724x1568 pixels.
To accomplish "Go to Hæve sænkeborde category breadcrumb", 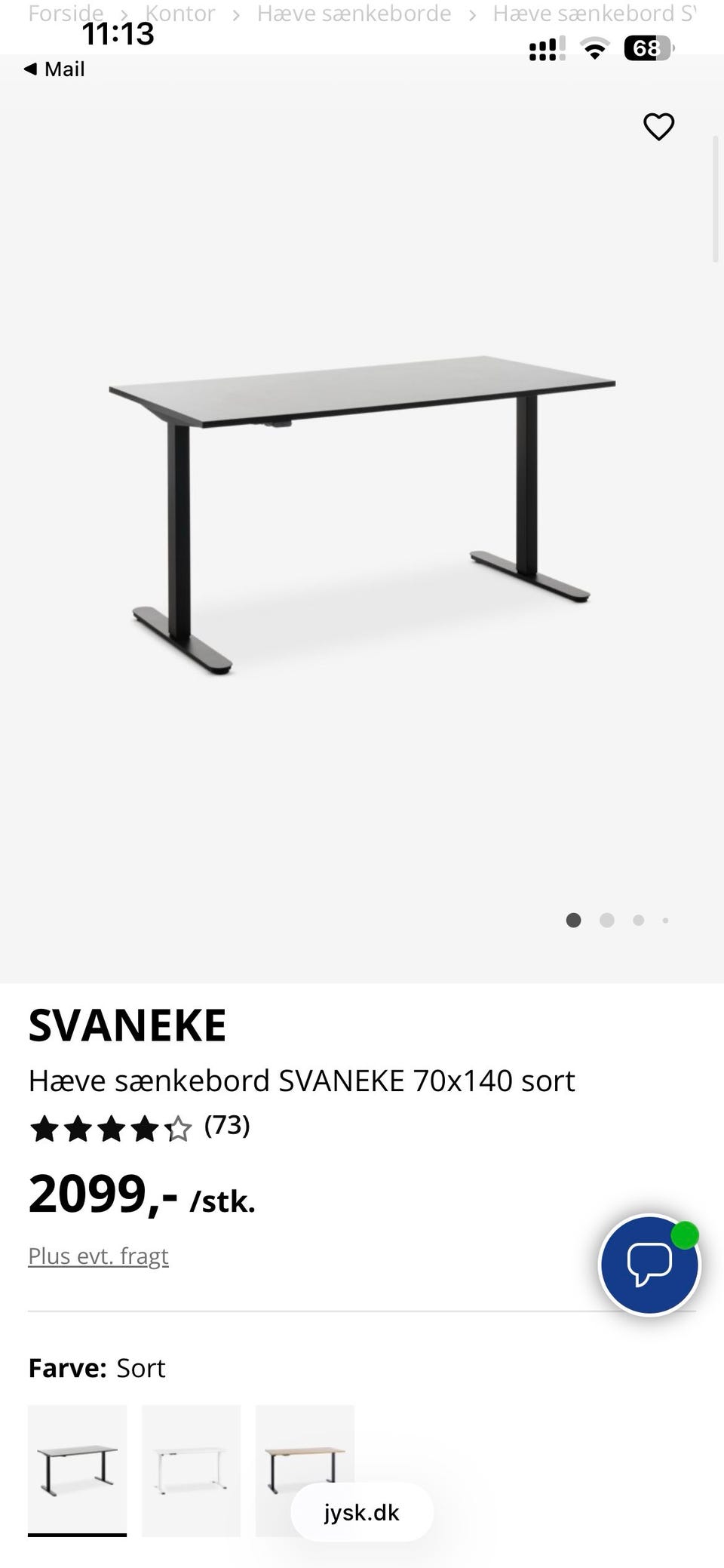I will tap(354, 14).
